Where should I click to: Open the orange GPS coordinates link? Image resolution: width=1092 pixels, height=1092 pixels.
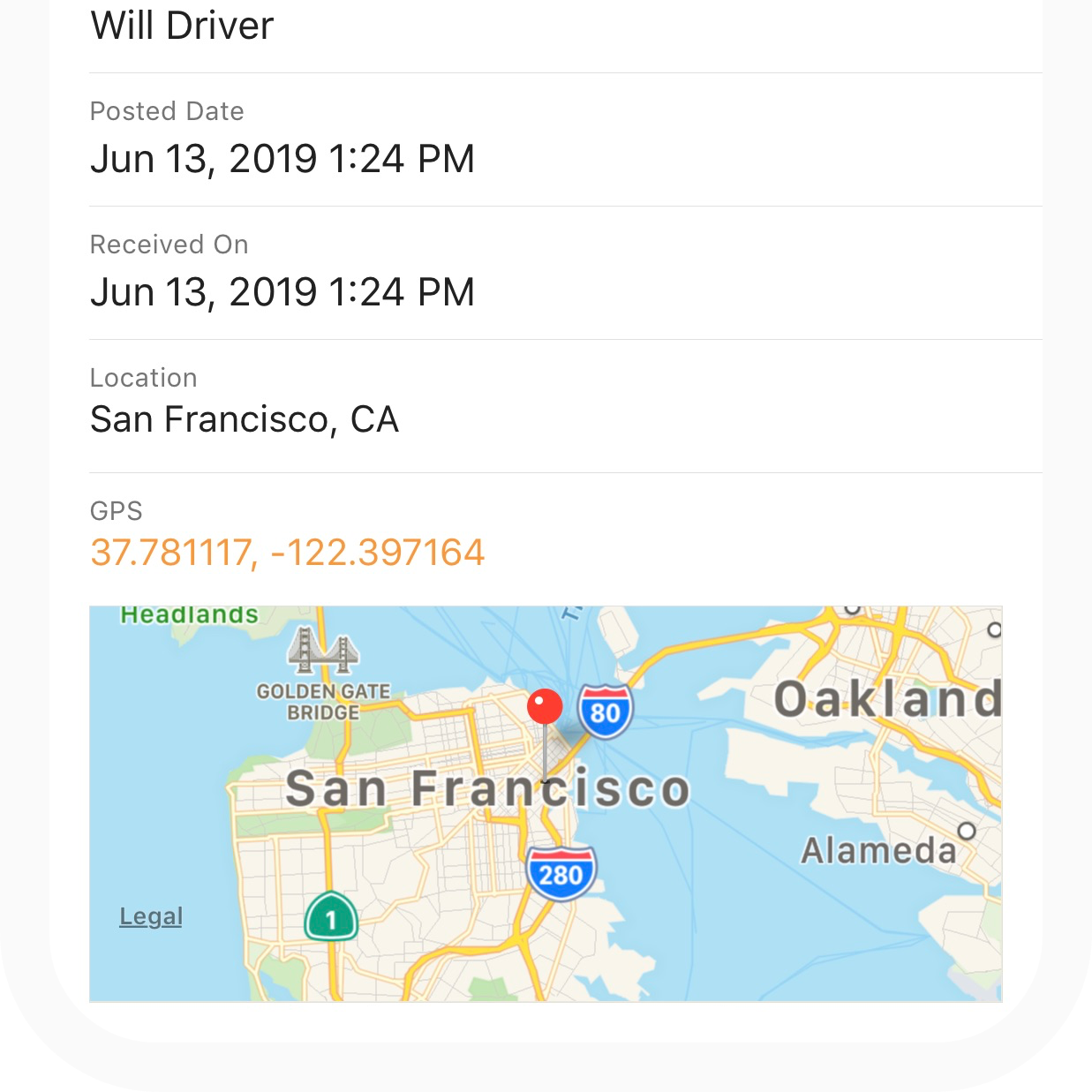[x=287, y=554]
